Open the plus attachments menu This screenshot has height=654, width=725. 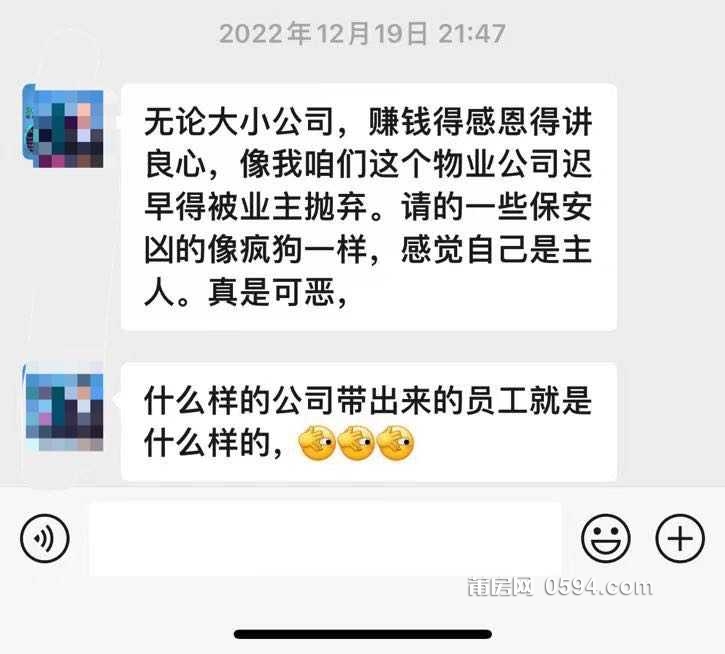tap(680, 540)
